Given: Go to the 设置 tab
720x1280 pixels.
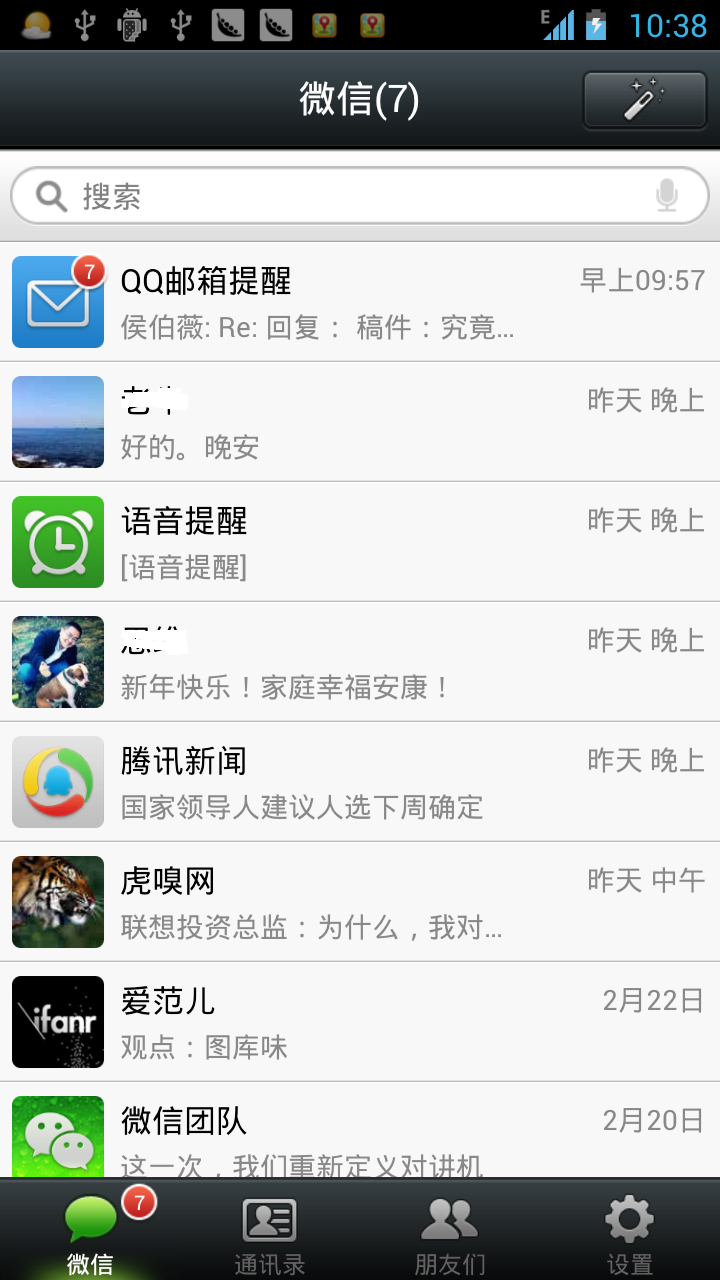Looking at the screenshot, I should pyautogui.click(x=630, y=1232).
